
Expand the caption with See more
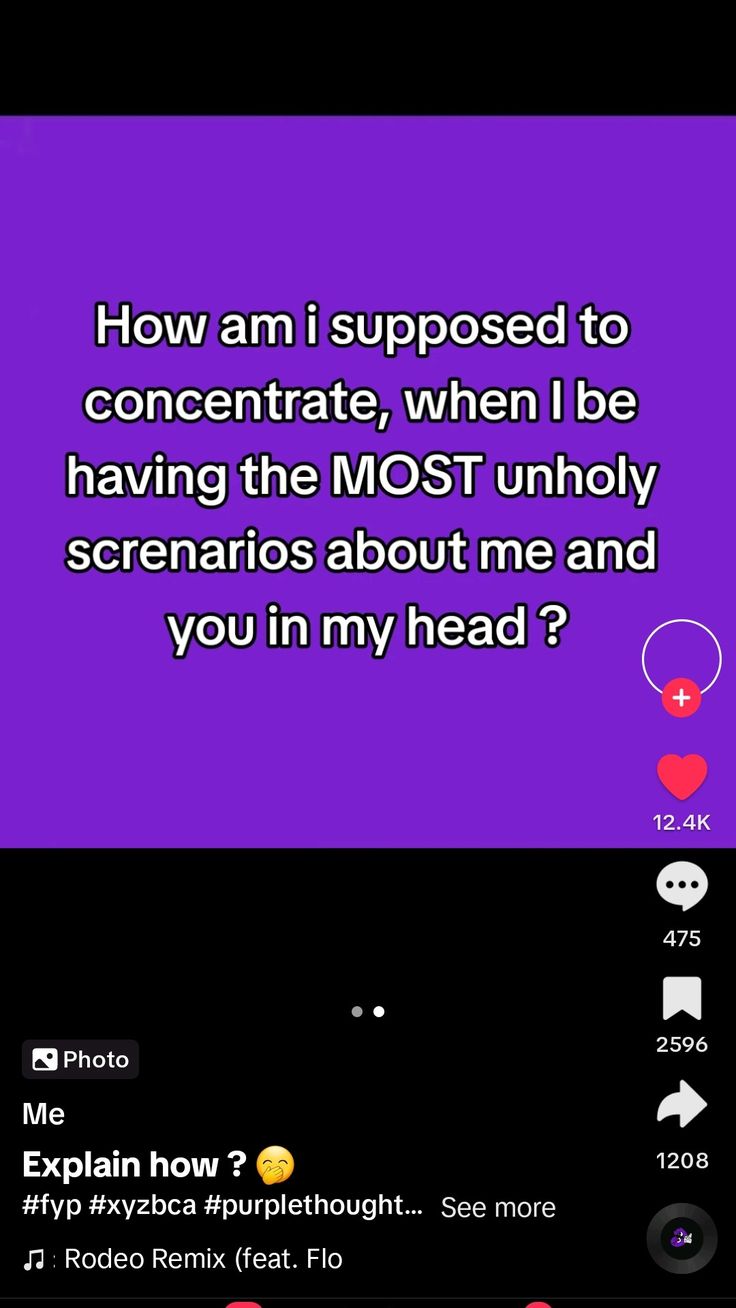pyautogui.click(x=498, y=1207)
